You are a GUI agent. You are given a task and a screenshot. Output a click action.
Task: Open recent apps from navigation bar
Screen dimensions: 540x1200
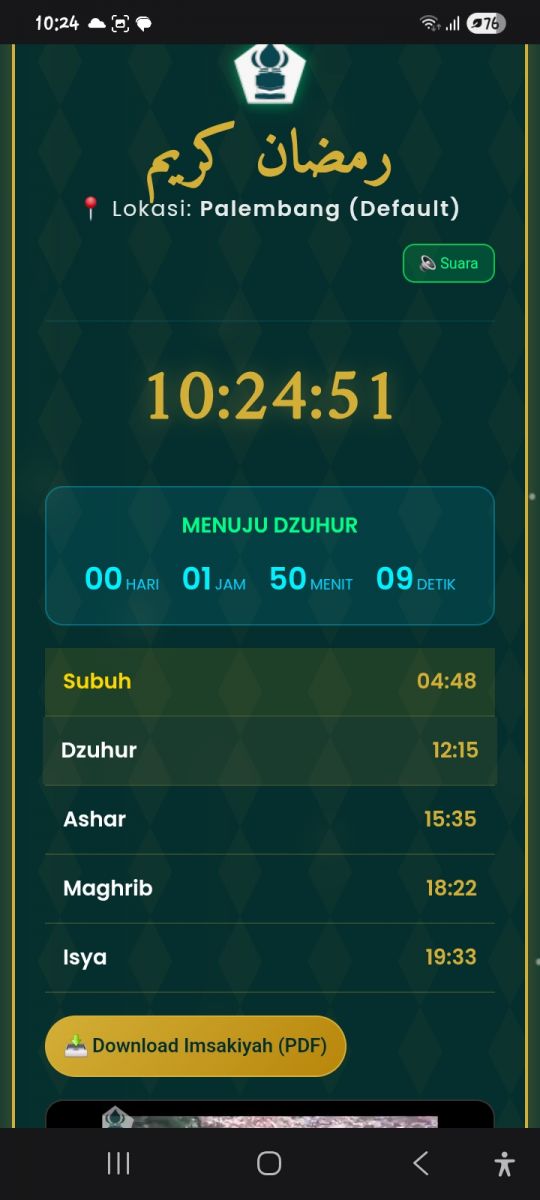click(x=118, y=1163)
